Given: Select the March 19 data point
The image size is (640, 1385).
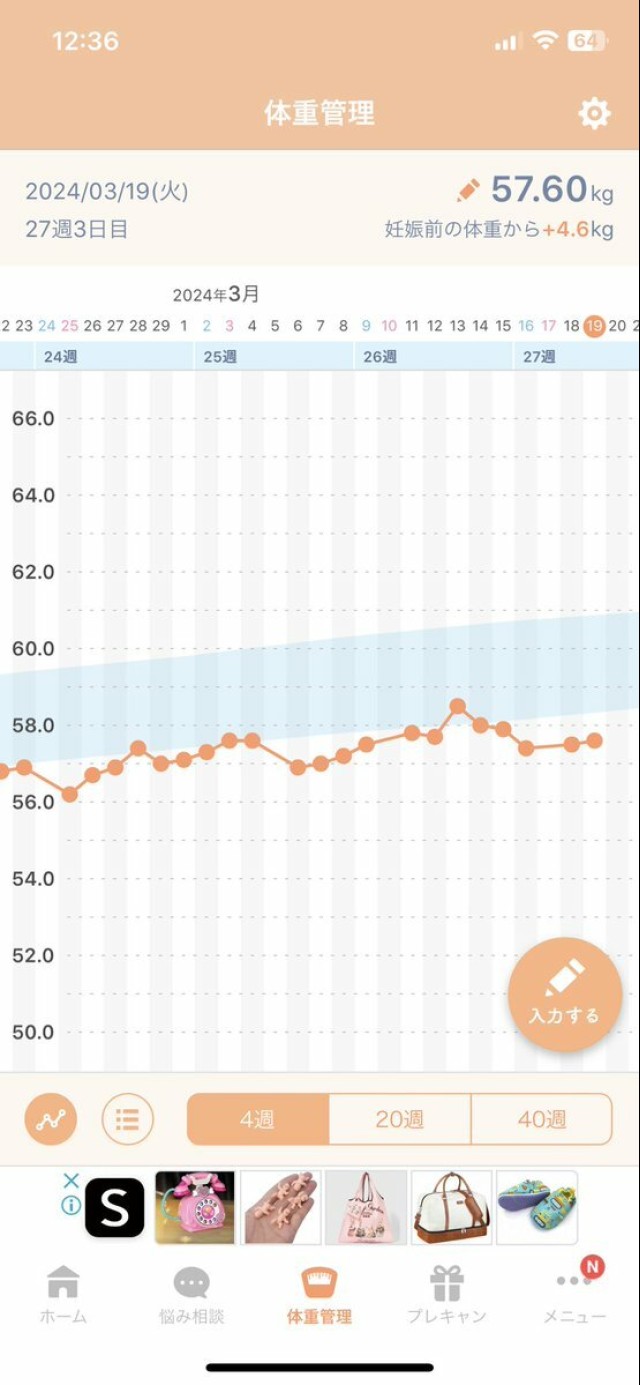Looking at the screenshot, I should tap(595, 740).
